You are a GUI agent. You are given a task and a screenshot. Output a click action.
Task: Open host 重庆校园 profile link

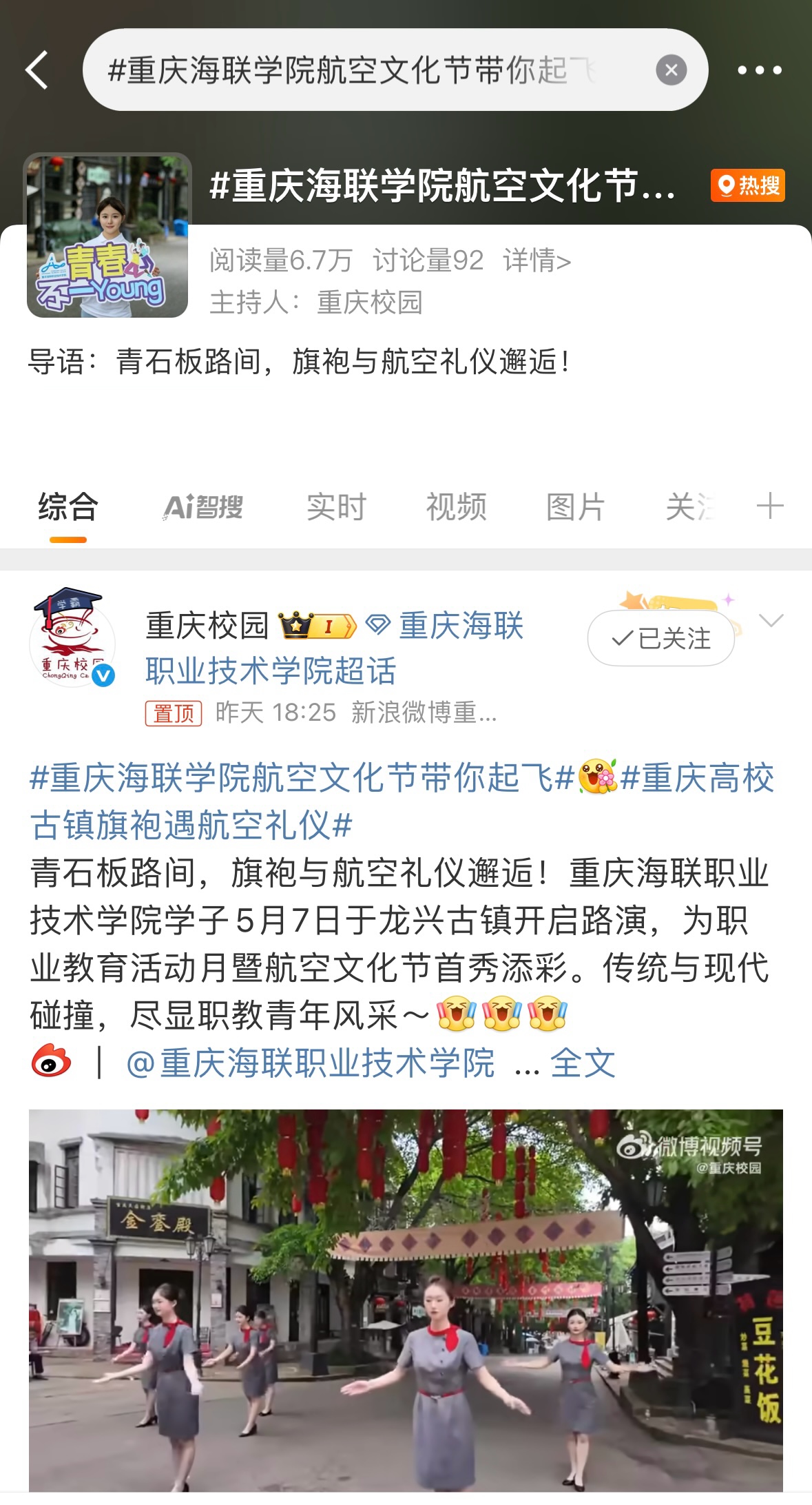[369, 303]
